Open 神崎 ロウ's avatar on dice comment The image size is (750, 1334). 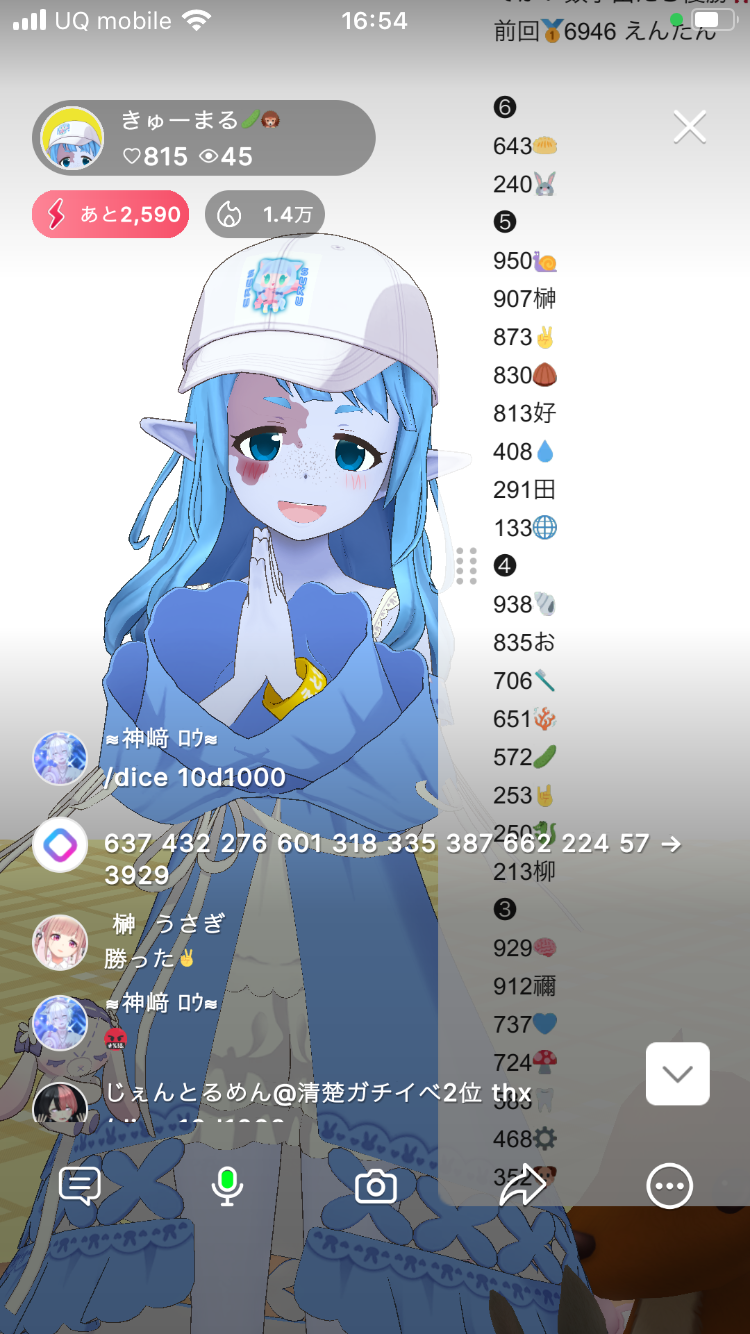click(60, 758)
